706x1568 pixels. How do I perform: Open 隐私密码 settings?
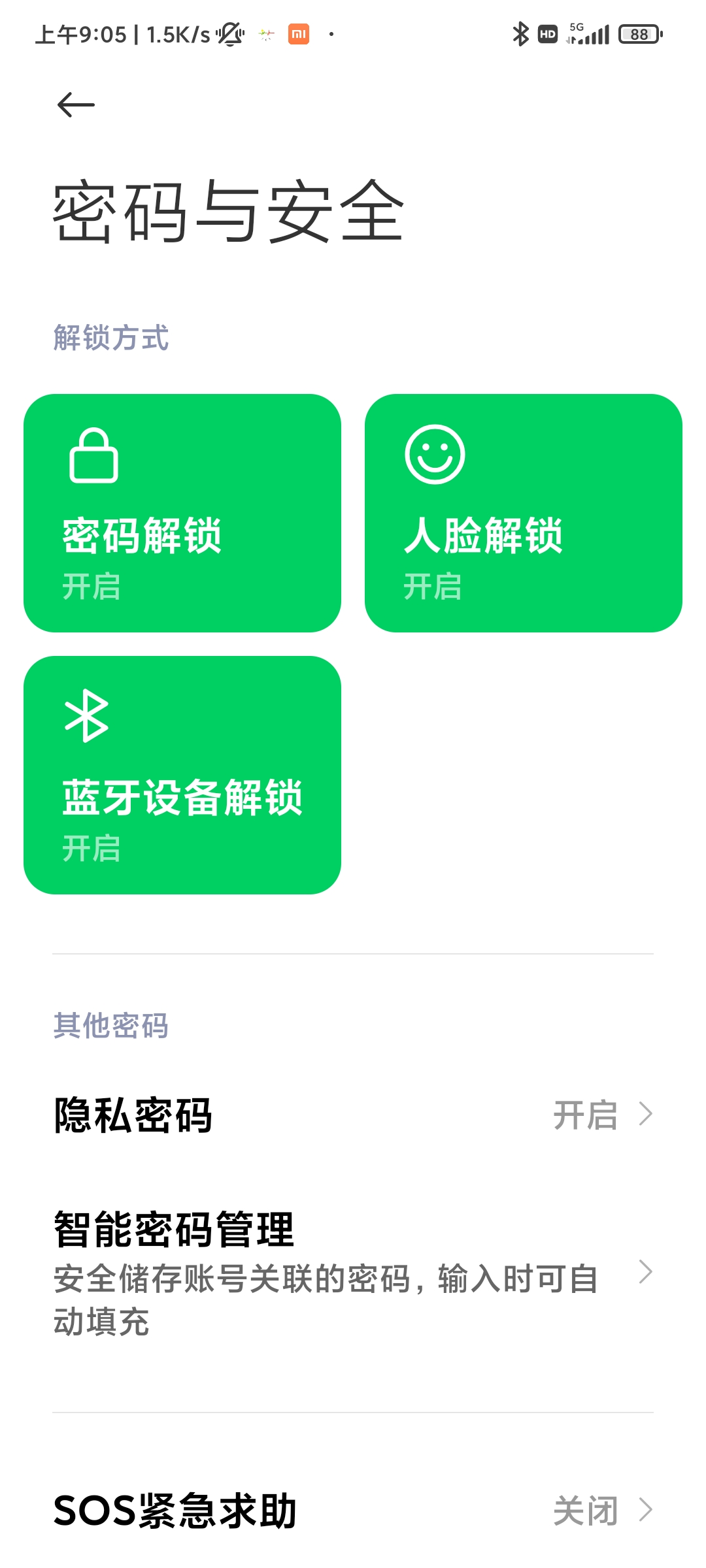point(353,1115)
